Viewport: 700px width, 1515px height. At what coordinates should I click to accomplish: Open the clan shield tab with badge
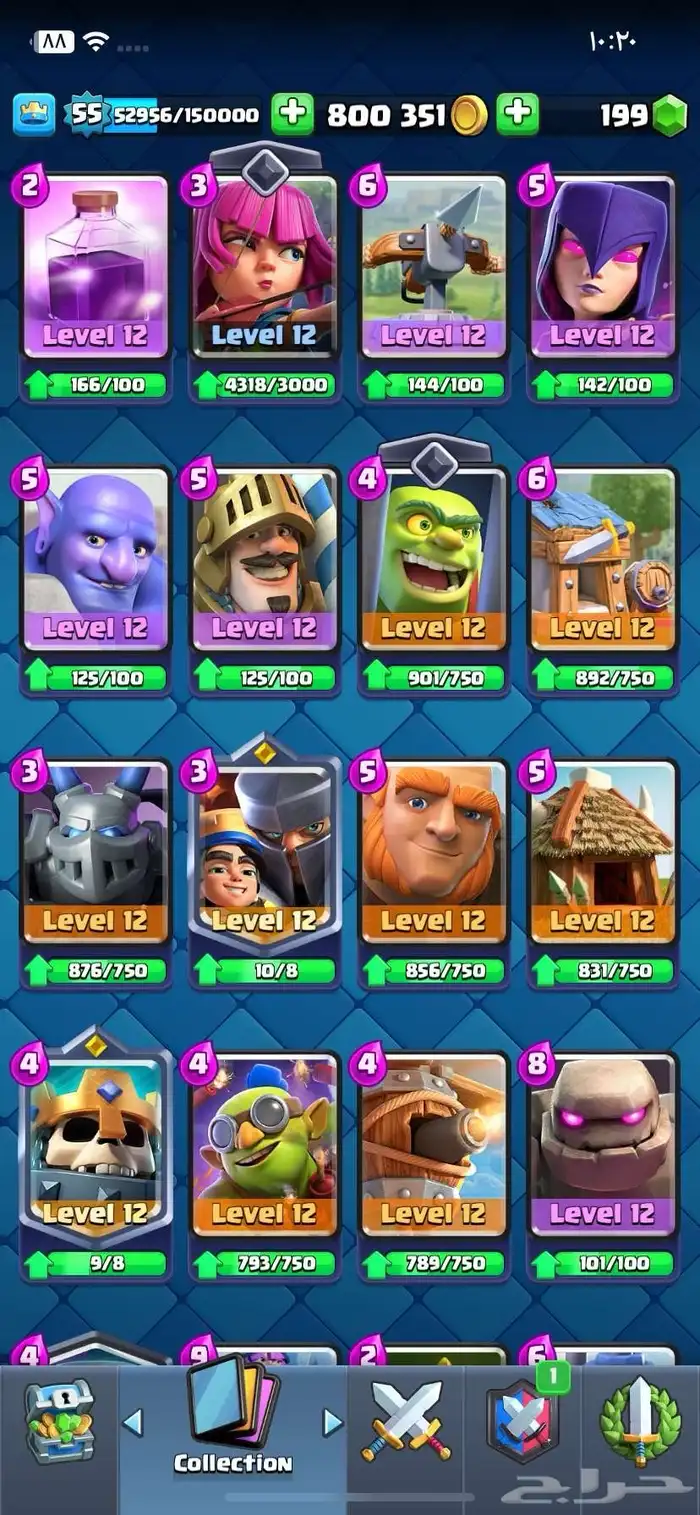524,1422
